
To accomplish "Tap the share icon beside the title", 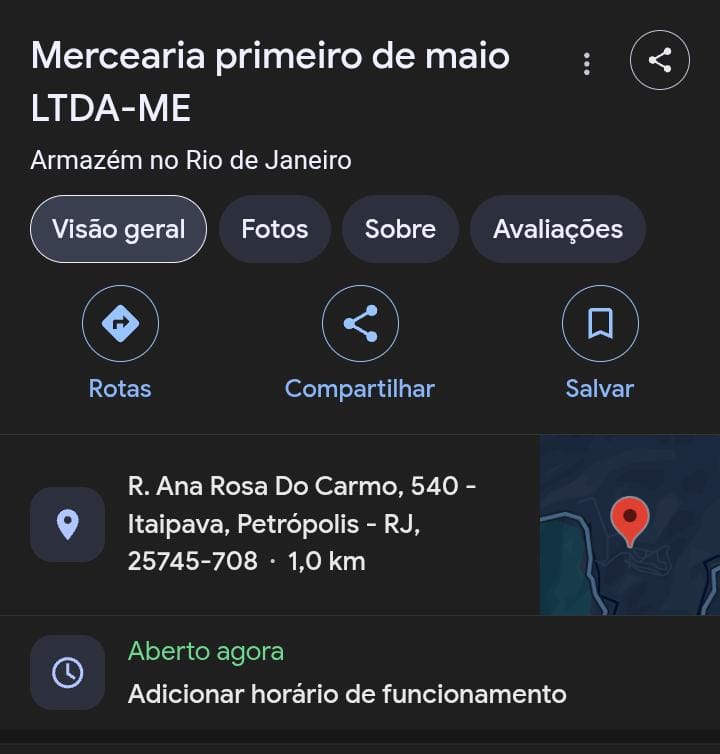I will 660,60.
